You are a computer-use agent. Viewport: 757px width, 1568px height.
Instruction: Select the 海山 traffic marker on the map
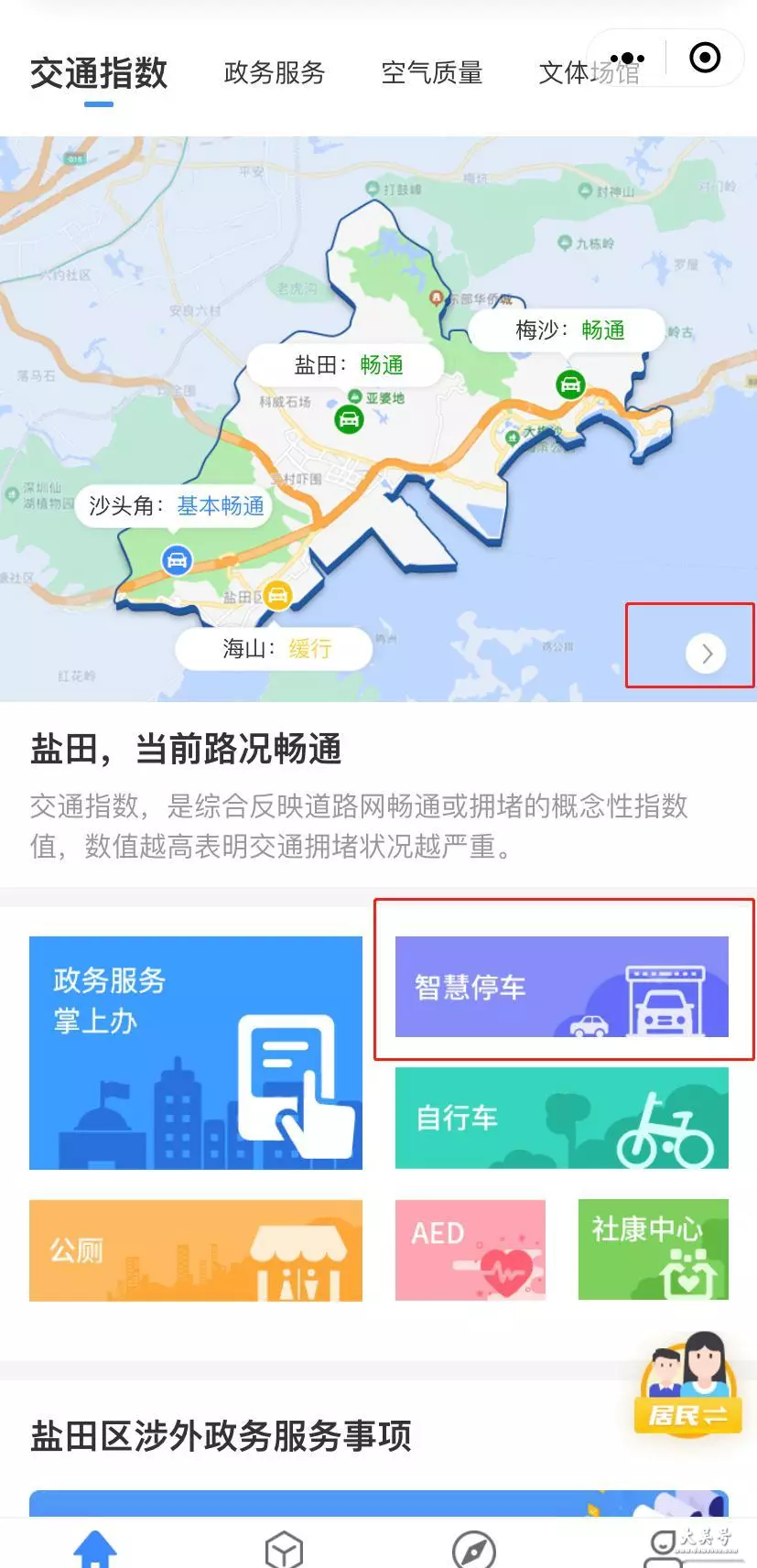click(277, 597)
